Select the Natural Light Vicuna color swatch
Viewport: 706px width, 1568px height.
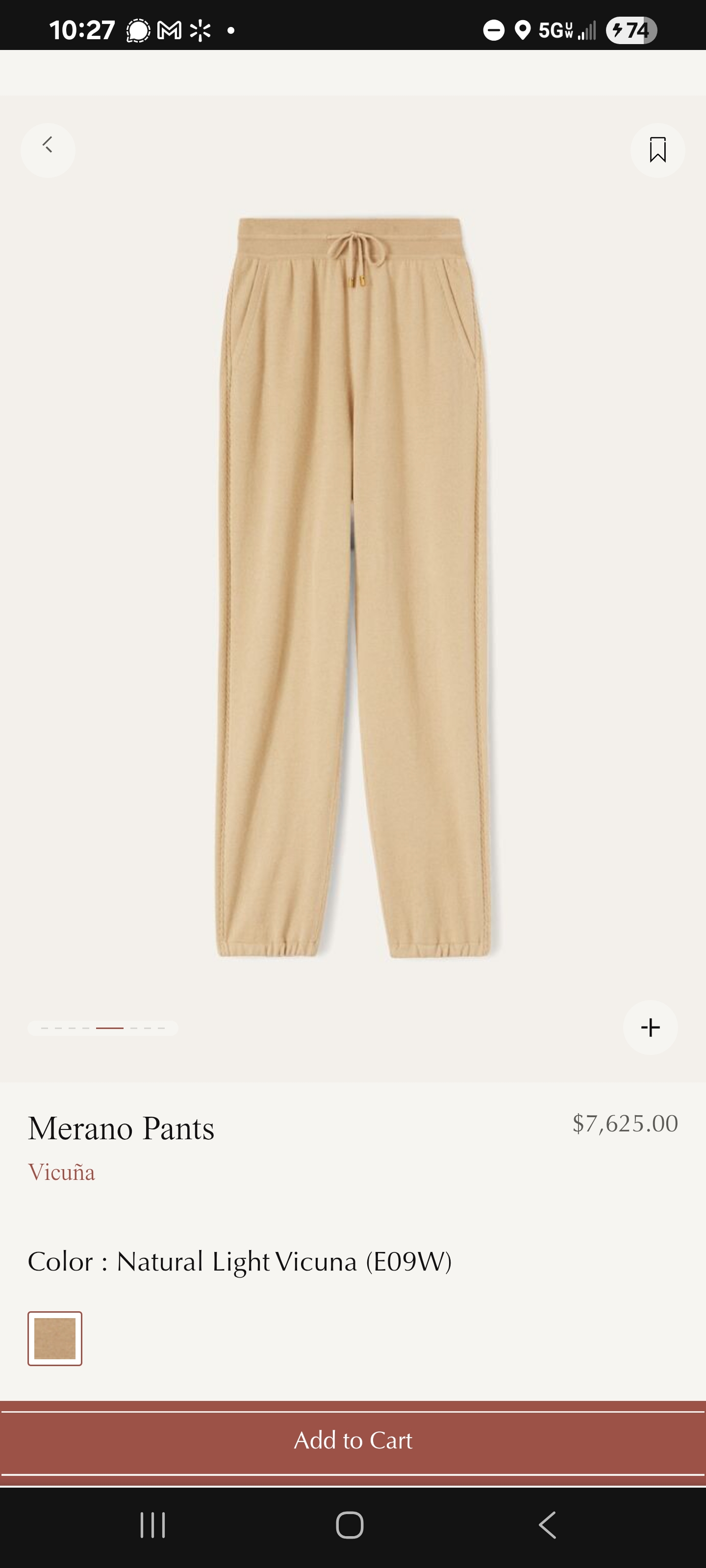[x=55, y=1339]
